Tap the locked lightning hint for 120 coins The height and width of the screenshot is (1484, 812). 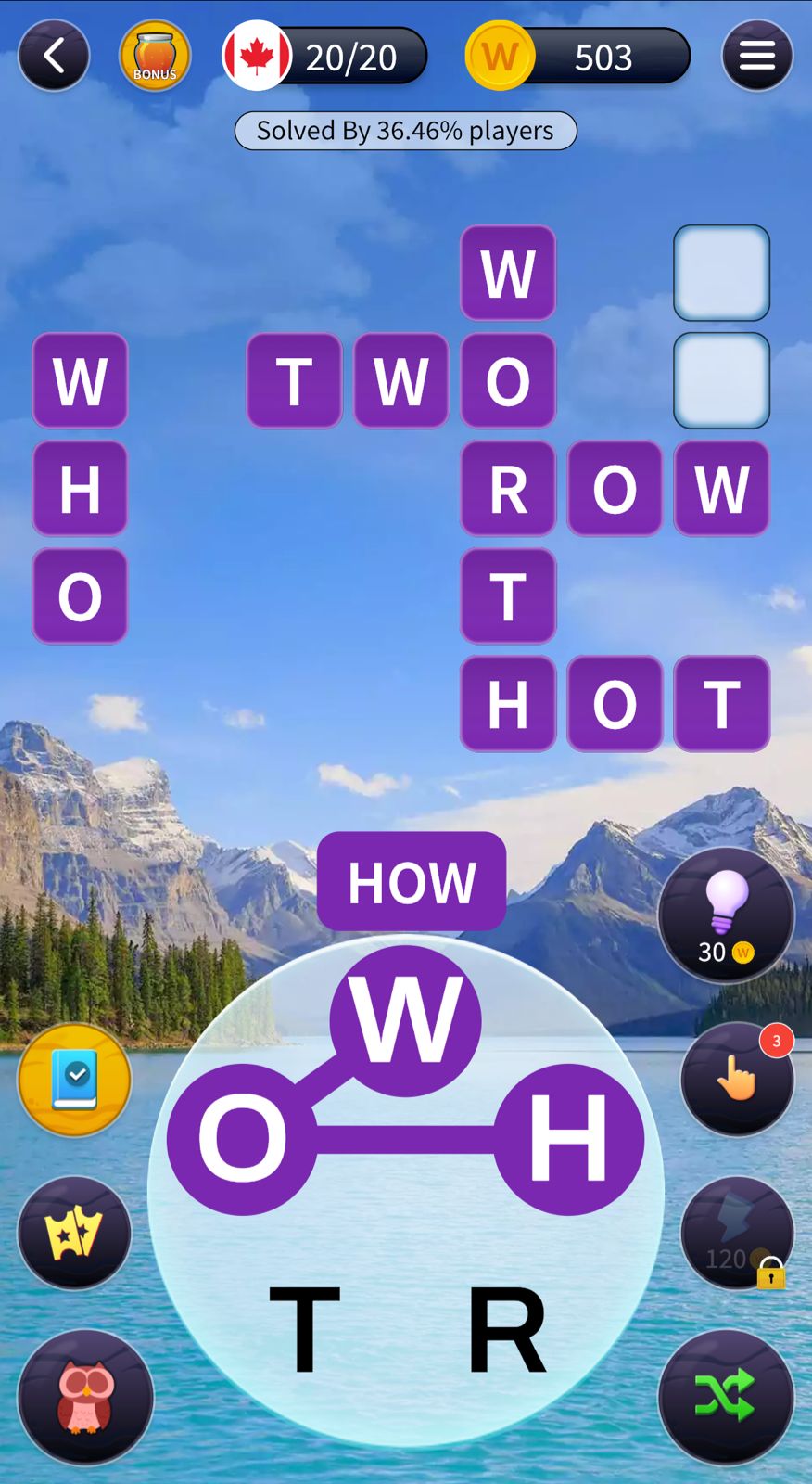[x=737, y=1234]
